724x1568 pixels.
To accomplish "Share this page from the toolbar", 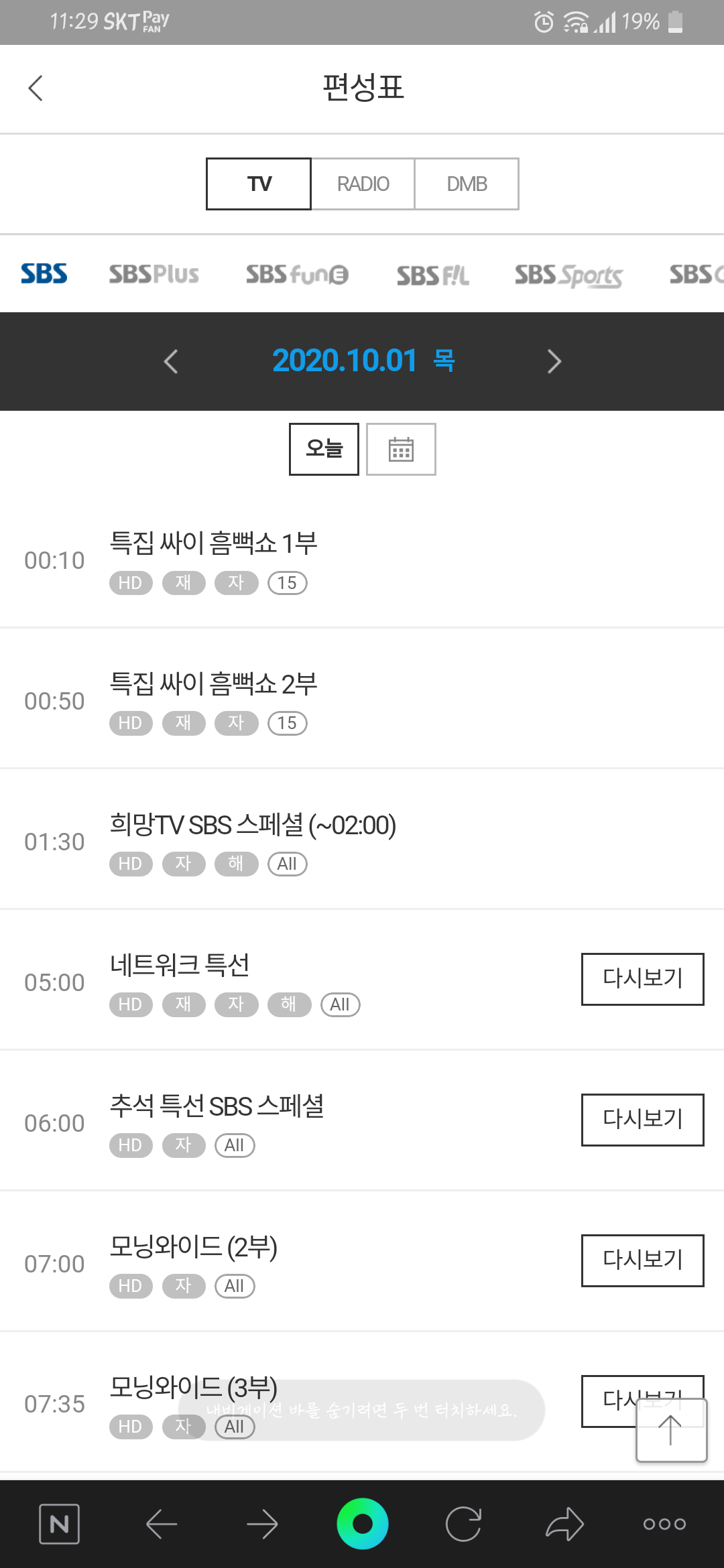I will (564, 1524).
